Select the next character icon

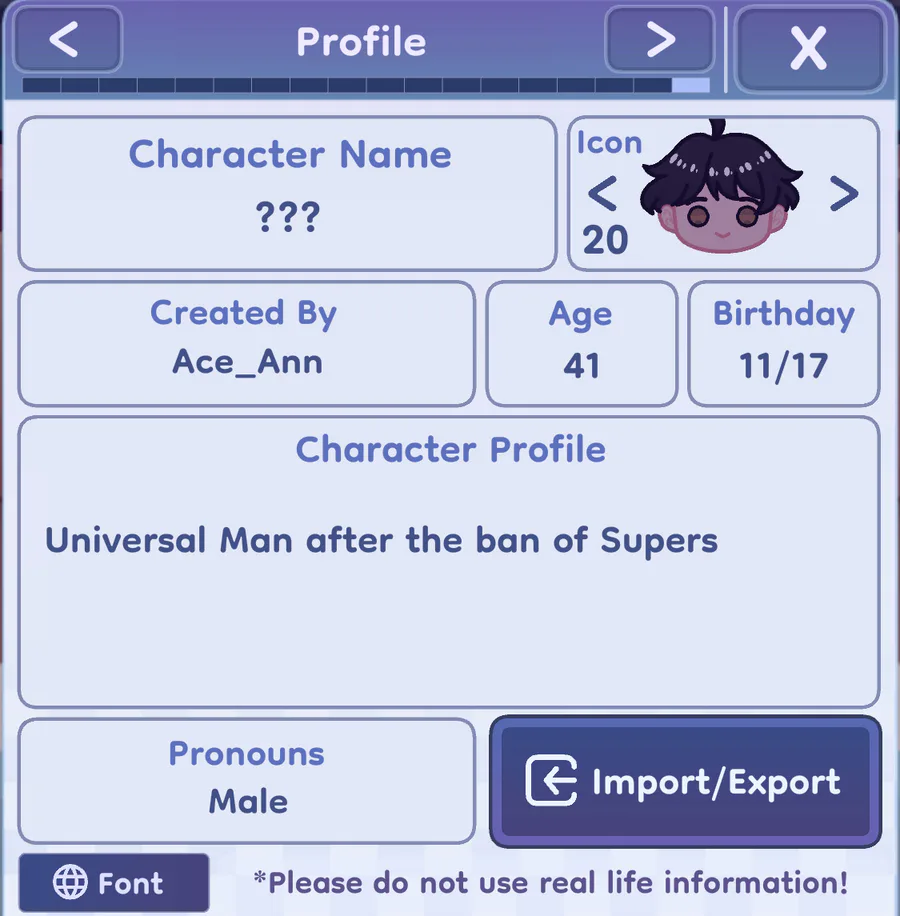845,194
